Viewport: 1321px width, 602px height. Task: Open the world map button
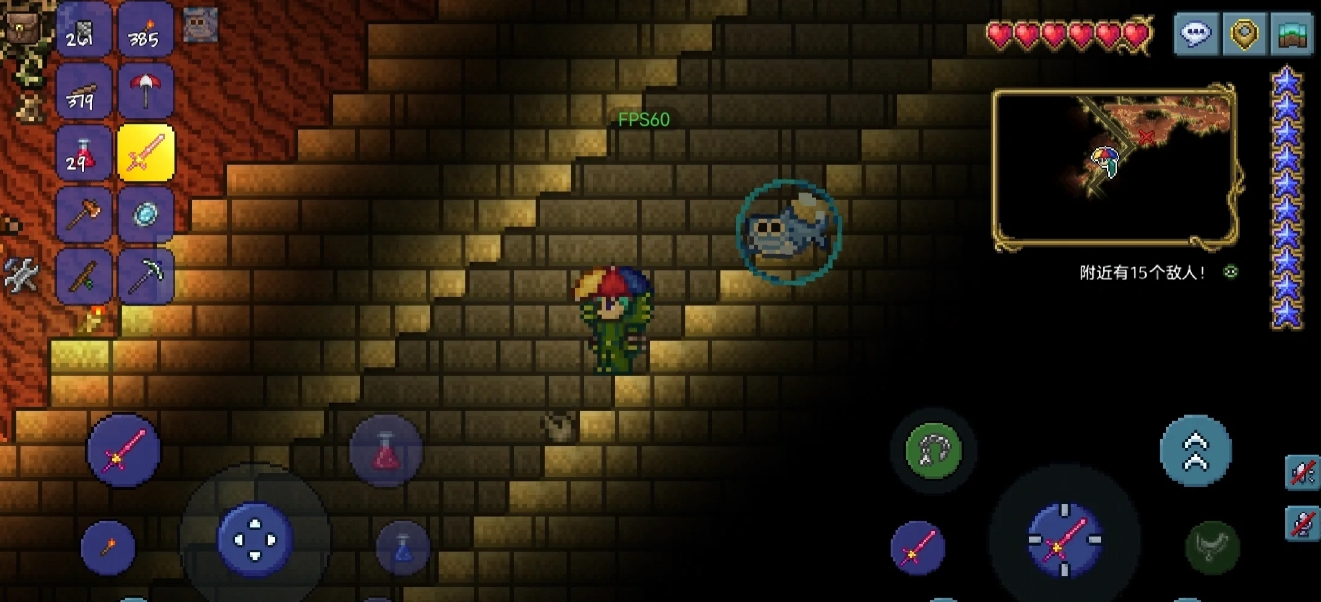click(x=1294, y=34)
